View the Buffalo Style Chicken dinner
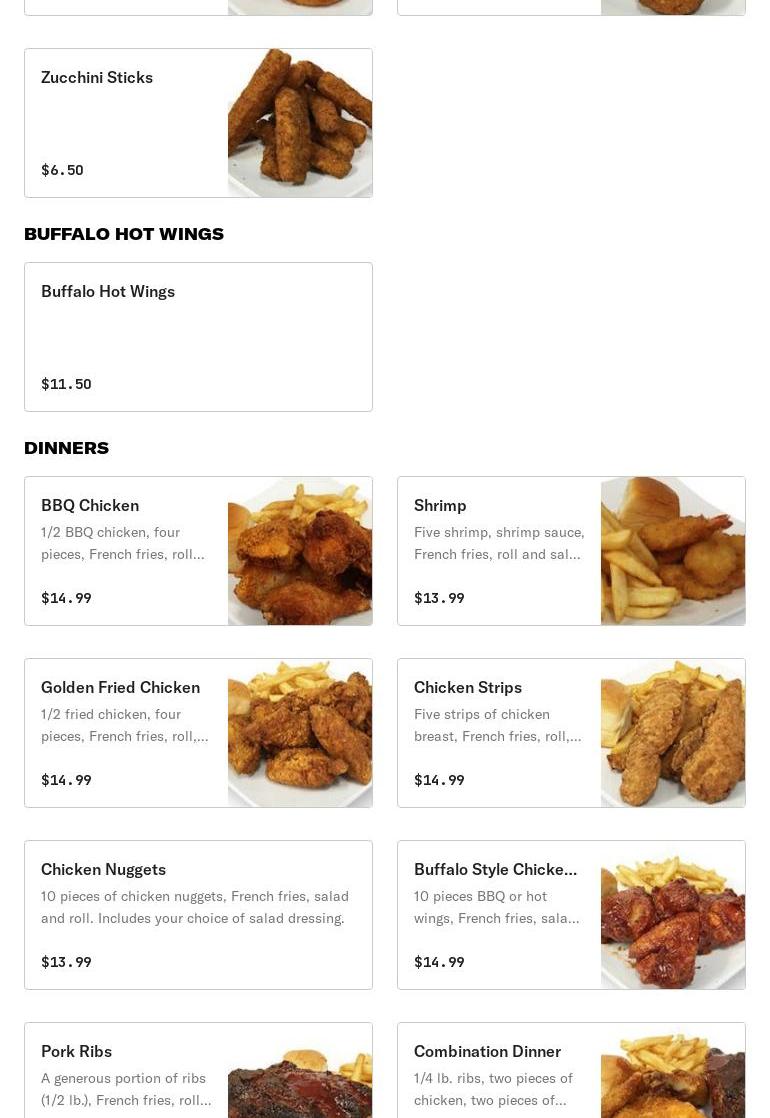This screenshot has height=1118, width=770. pyautogui.click(x=571, y=915)
